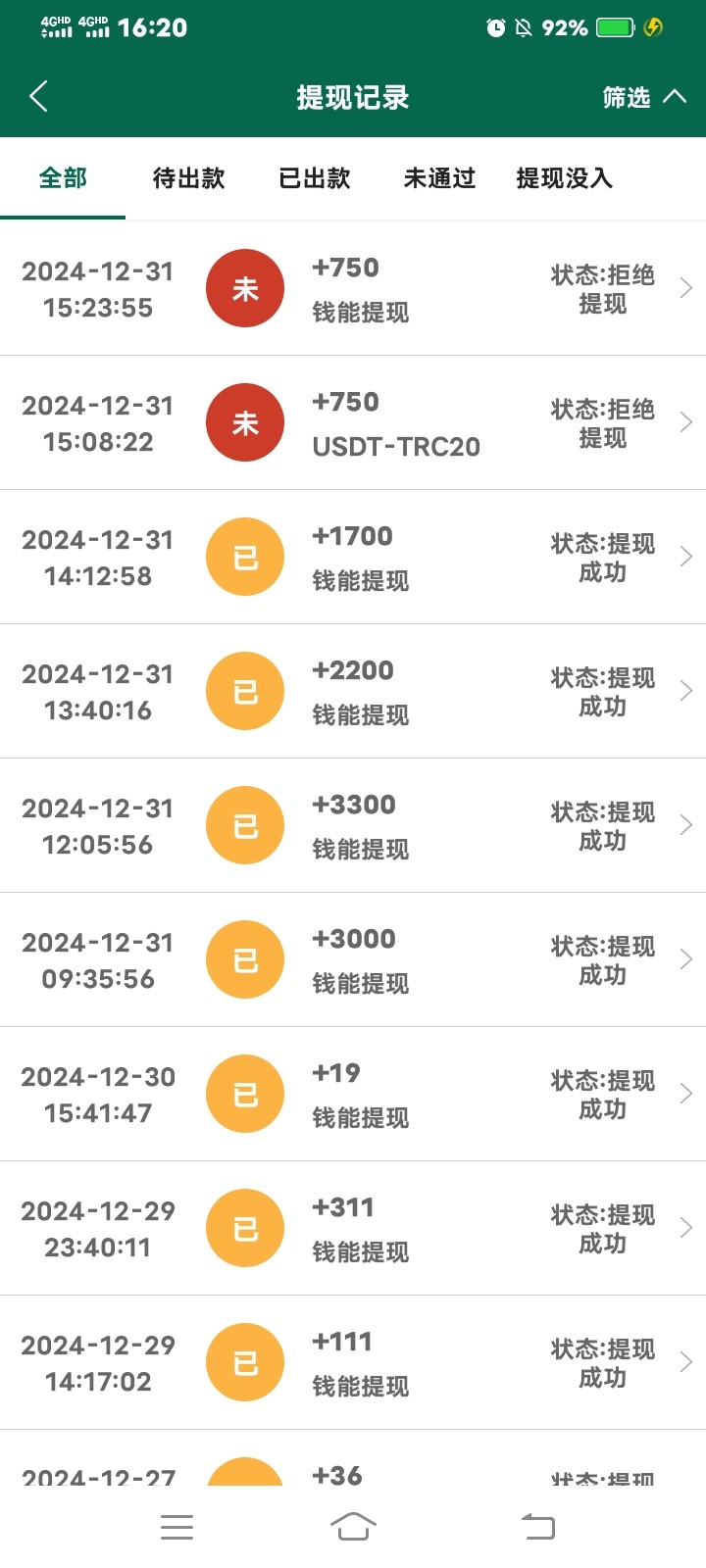This screenshot has height=1568, width=706.
Task: Select the 已出款 tab
Action: 314,178
